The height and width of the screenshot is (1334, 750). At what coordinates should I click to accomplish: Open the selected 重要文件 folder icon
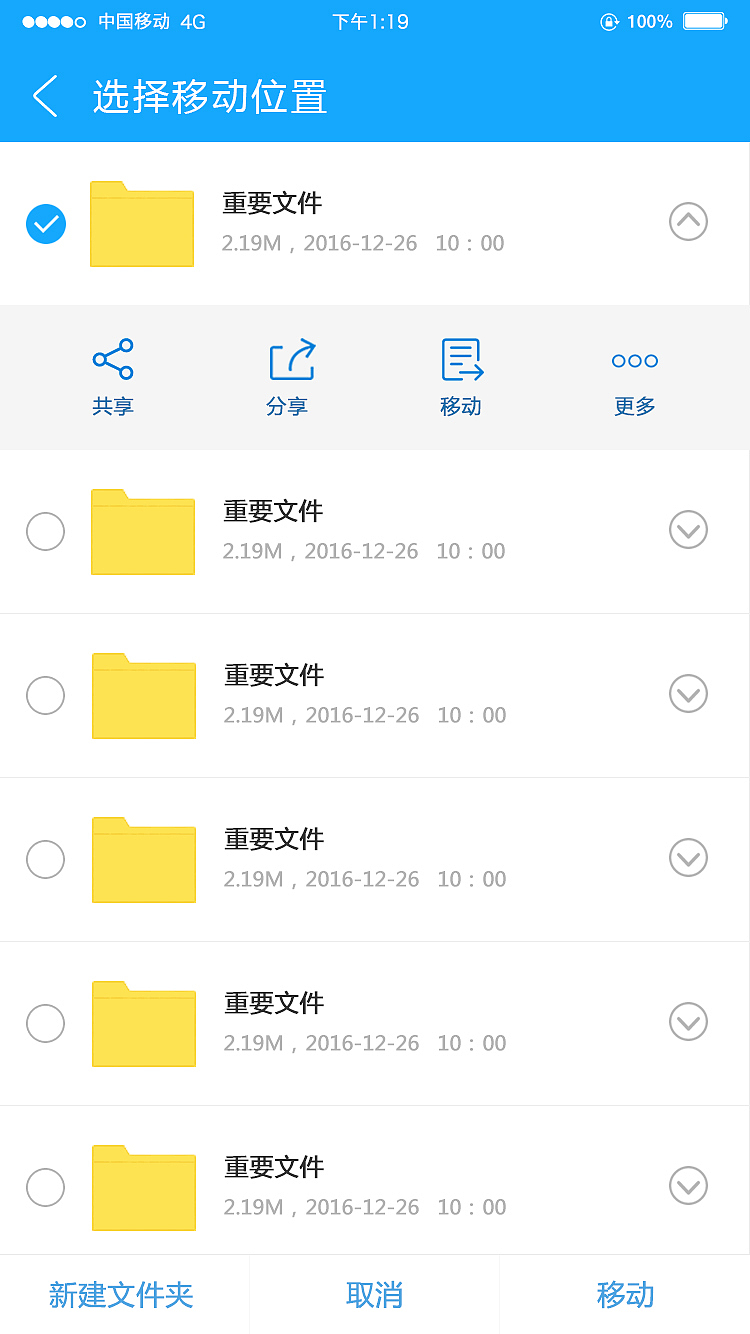[x=141, y=224]
